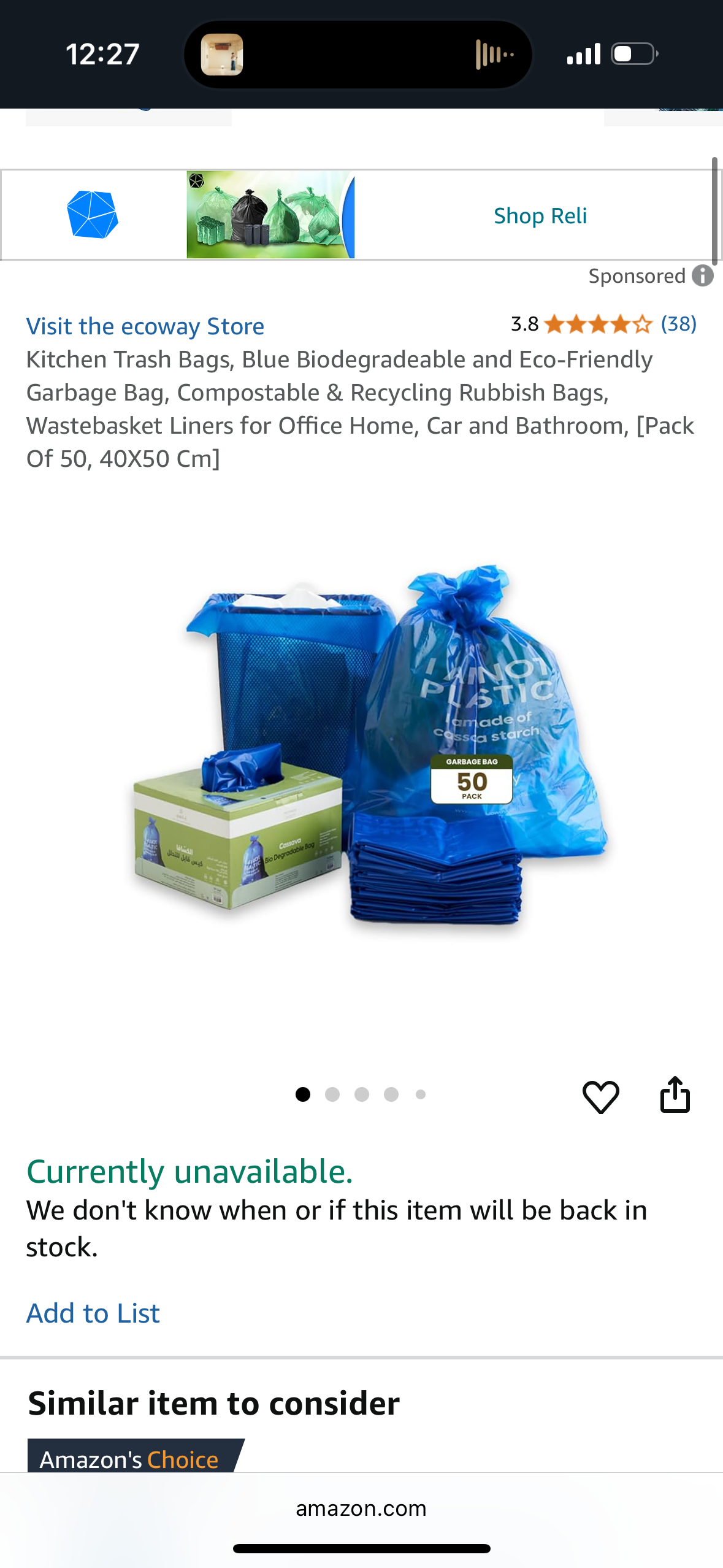The image size is (723, 1568).
Task: Share this product listing
Action: 675,1095
